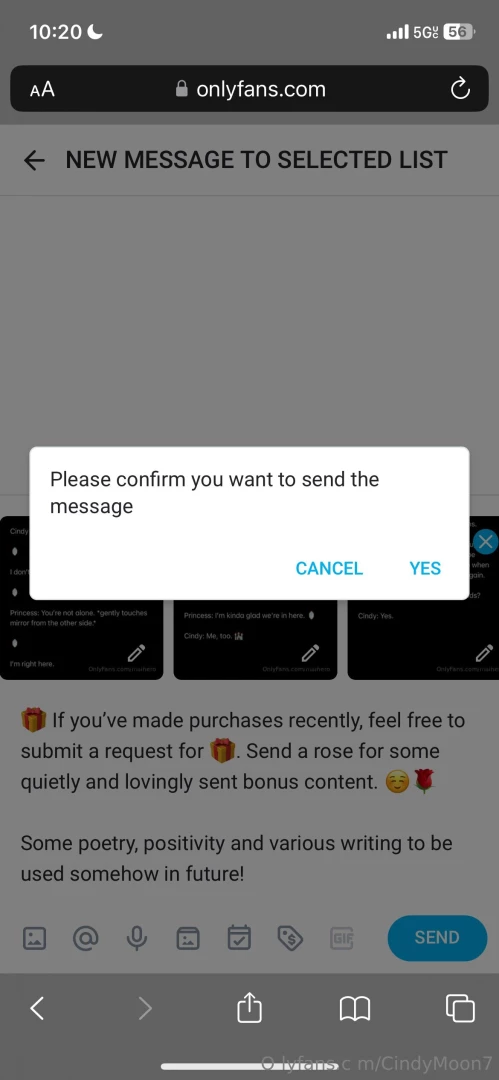Record a voice message with microphone
499x1080 pixels.
(x=136, y=938)
